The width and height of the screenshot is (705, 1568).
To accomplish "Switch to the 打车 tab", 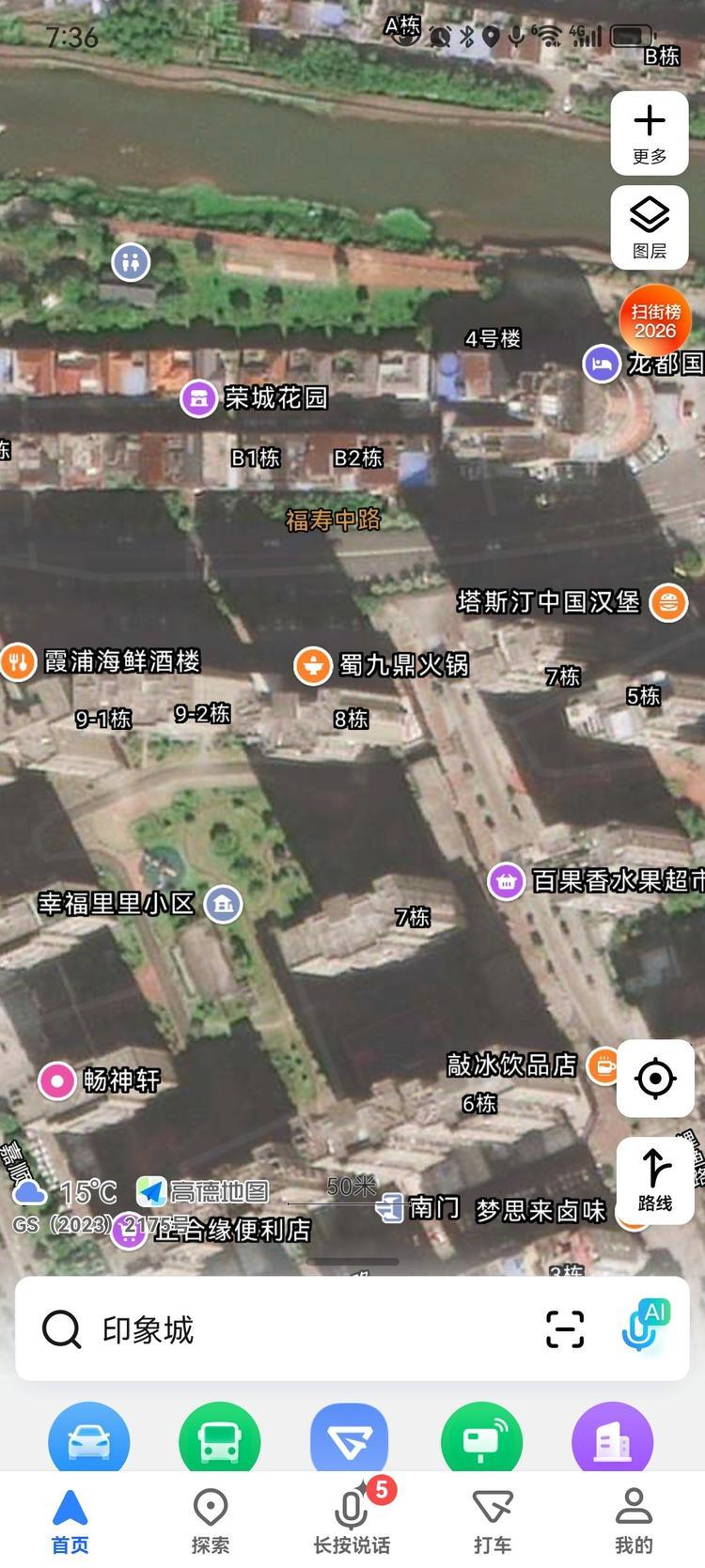I will [493, 1521].
